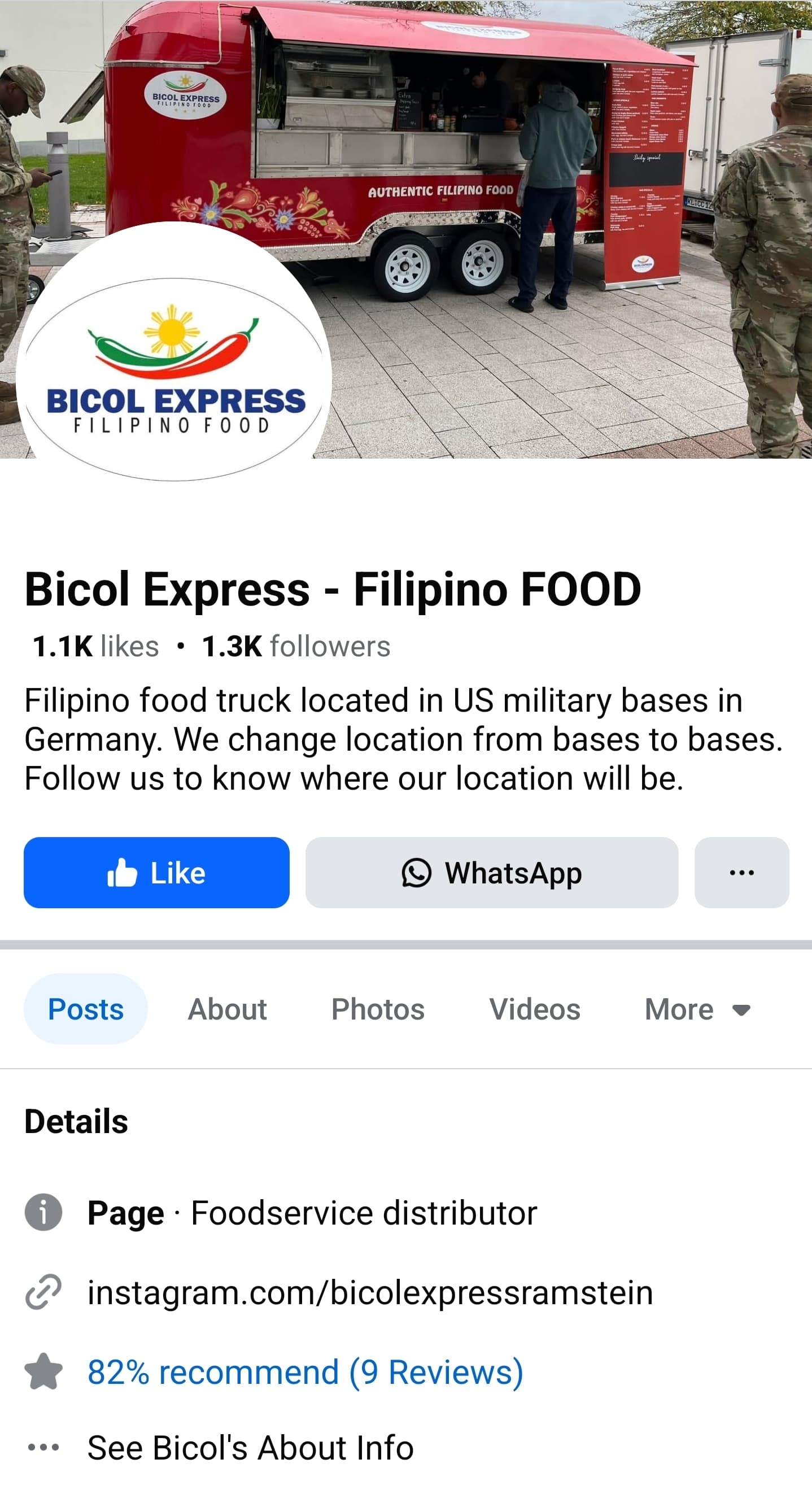The width and height of the screenshot is (812, 1507).
Task: Open the instagram.com/bicolexpressramstein link
Action: click(370, 1292)
